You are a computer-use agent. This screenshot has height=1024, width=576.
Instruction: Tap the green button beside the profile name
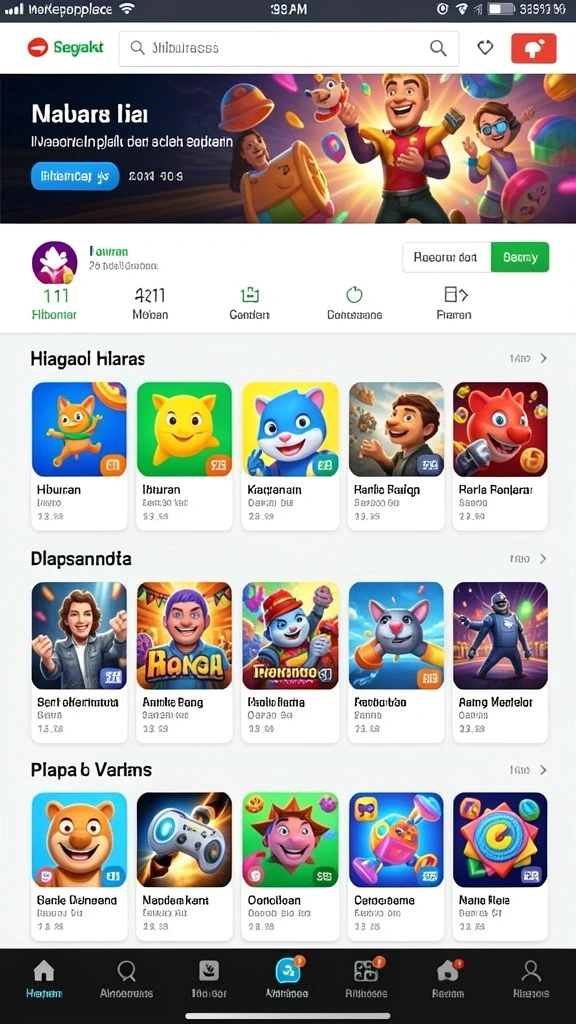(x=520, y=257)
